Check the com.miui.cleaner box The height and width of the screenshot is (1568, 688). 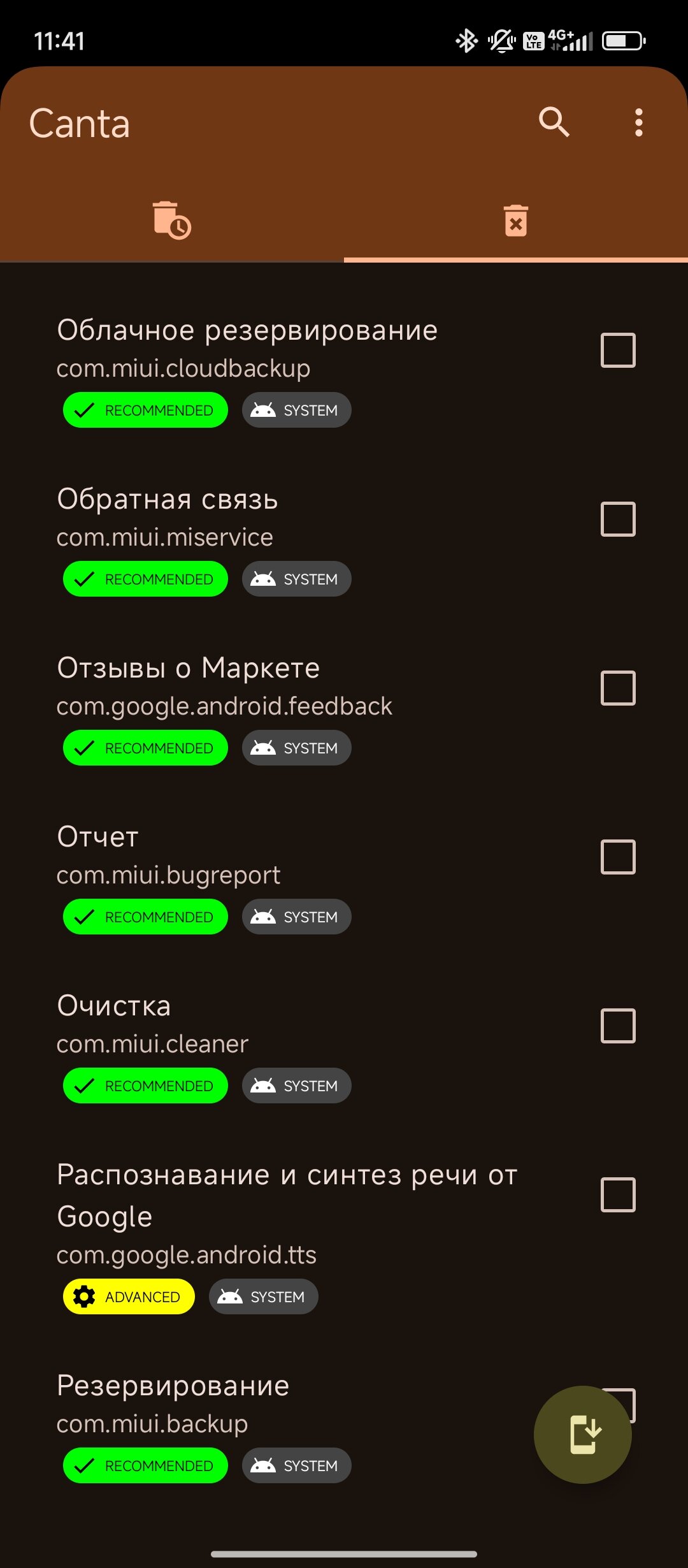click(618, 1026)
